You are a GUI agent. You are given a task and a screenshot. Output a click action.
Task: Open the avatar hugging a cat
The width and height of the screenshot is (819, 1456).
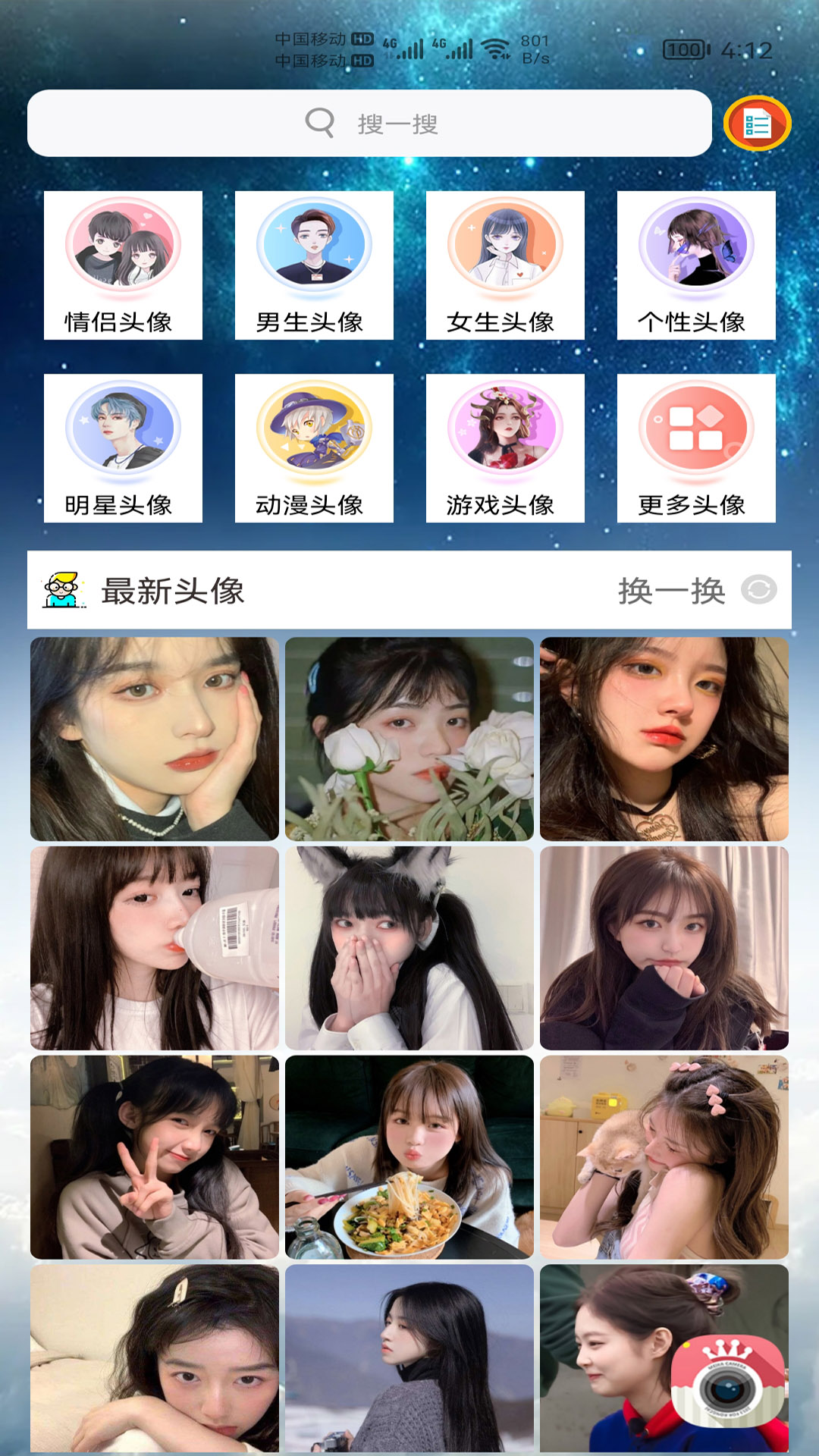(x=664, y=1157)
